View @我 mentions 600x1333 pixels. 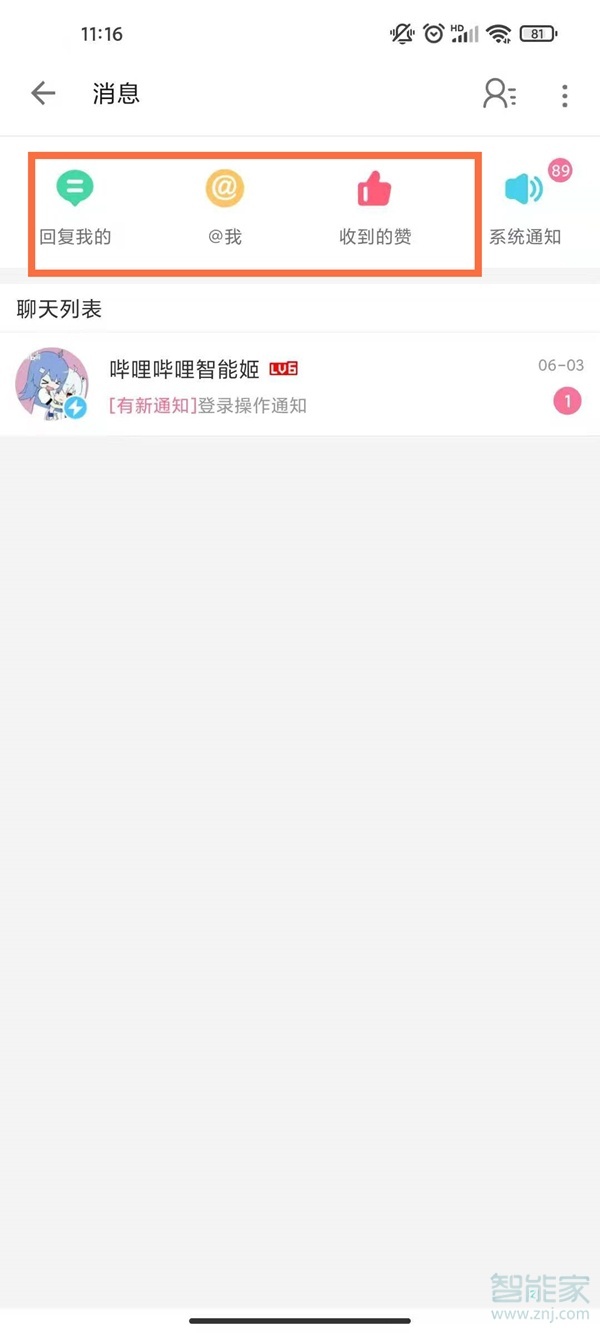click(225, 208)
